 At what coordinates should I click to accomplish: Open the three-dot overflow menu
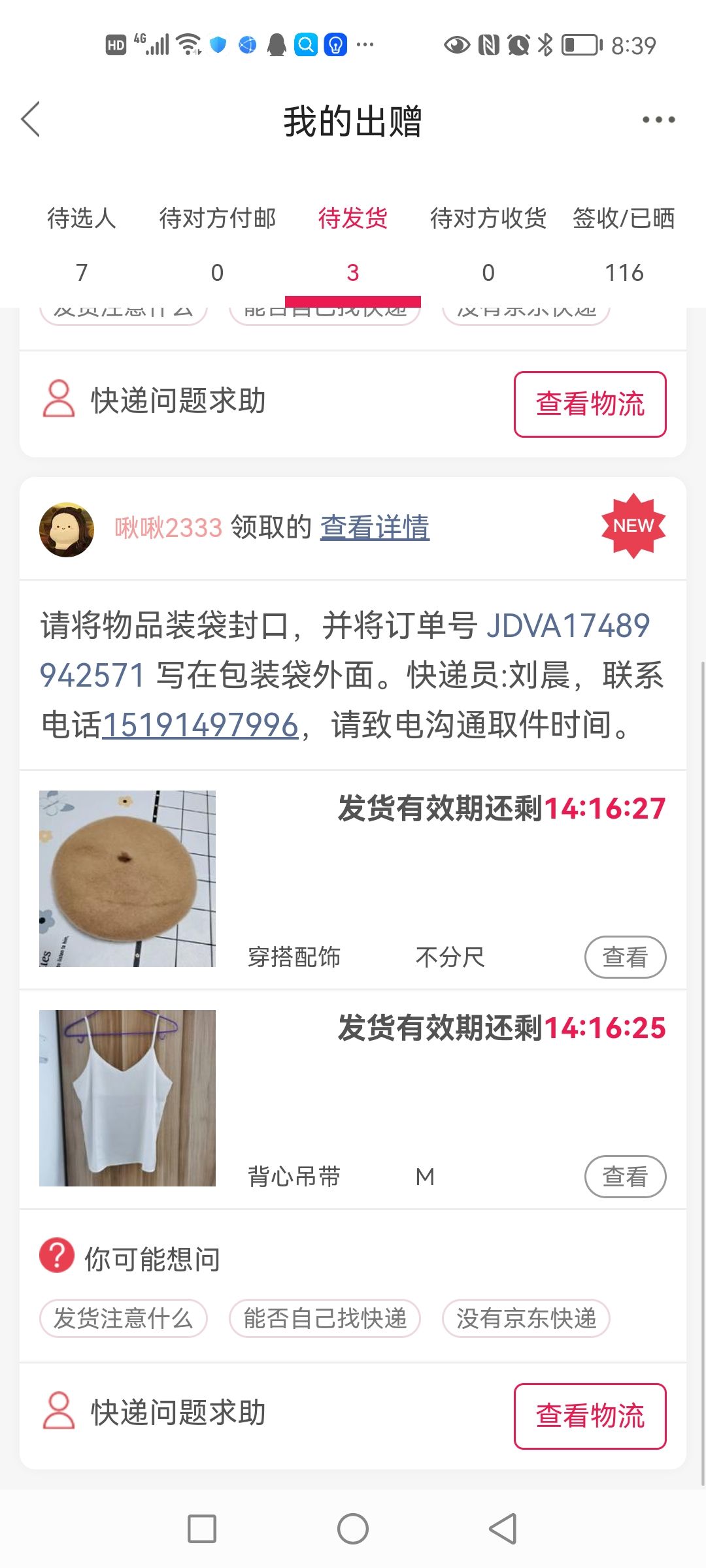(658, 120)
